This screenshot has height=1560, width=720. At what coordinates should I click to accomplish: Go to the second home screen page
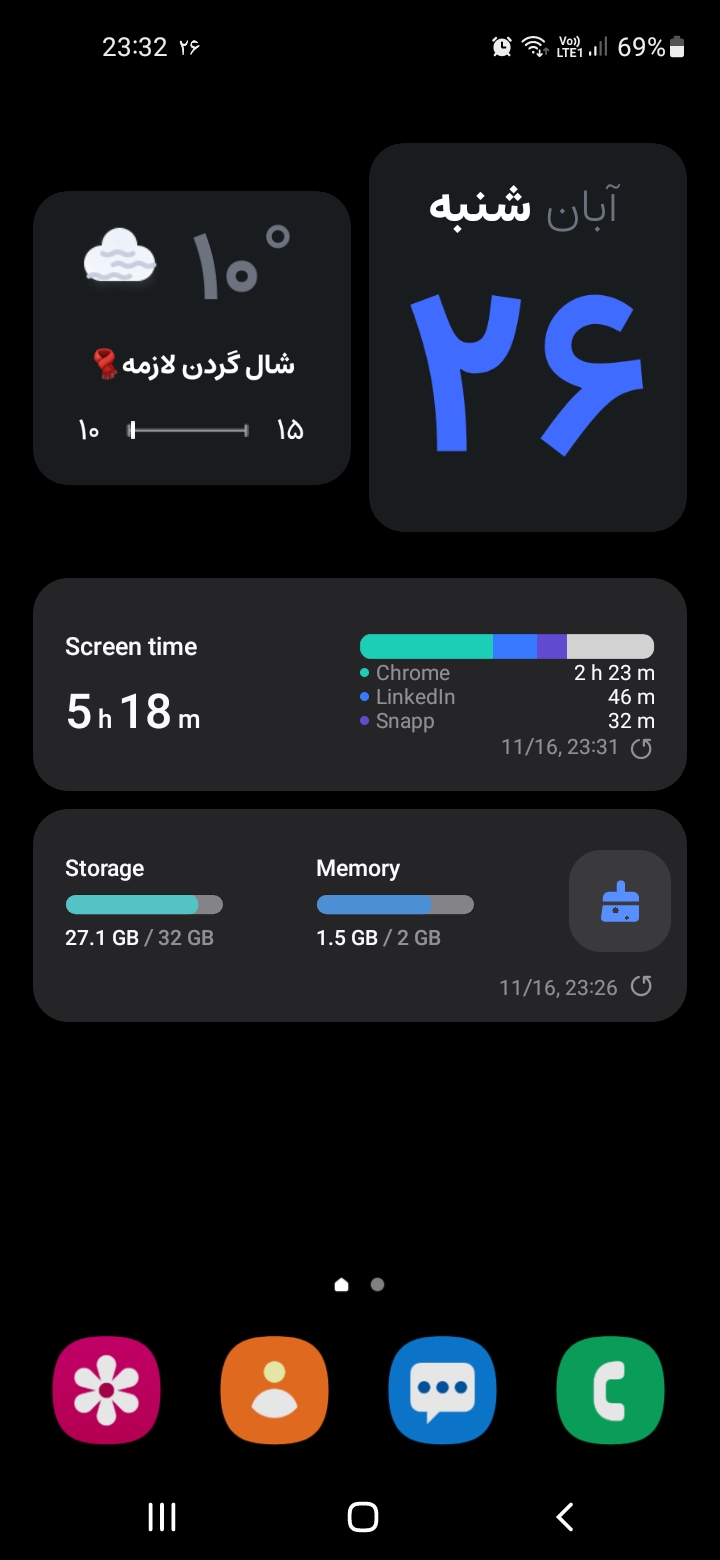coord(377,1285)
